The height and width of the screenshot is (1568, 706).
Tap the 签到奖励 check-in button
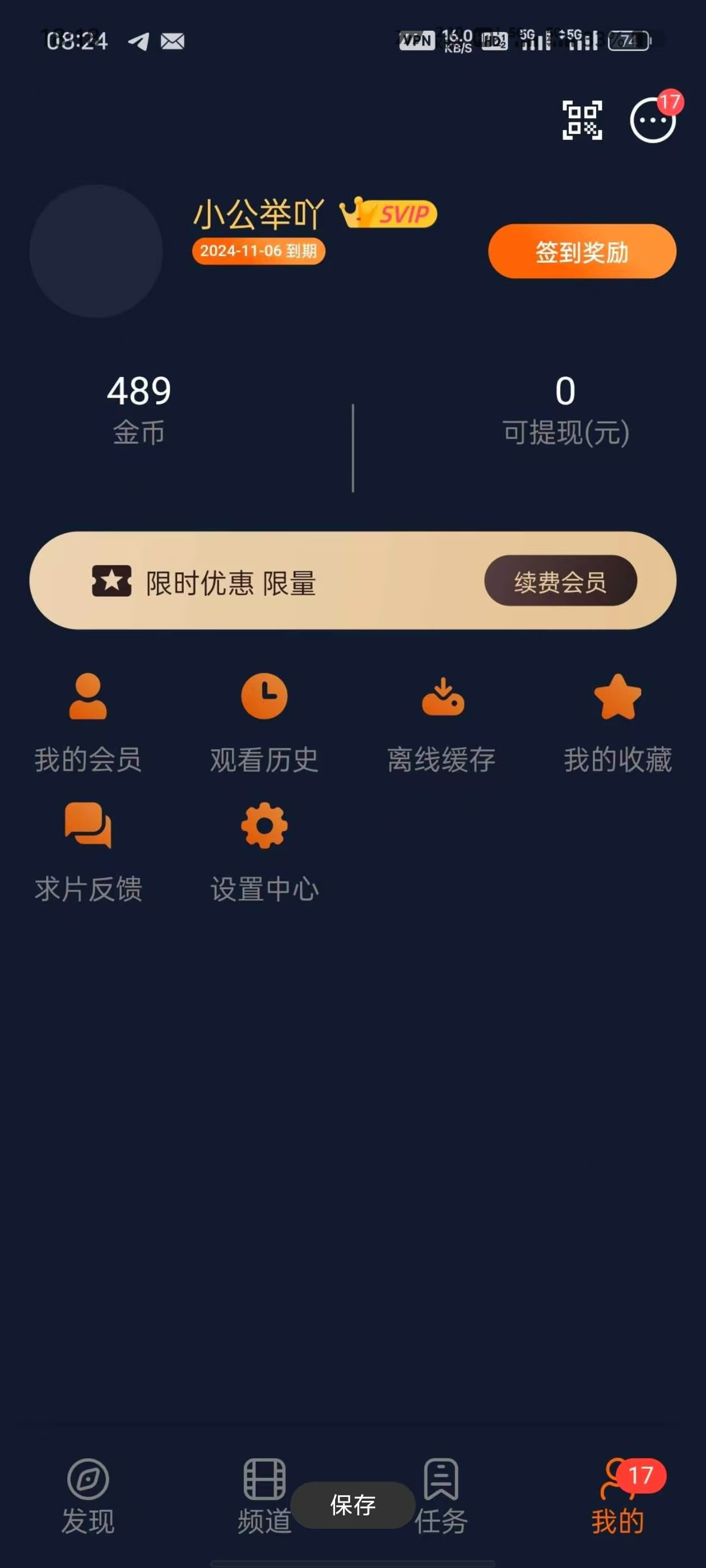click(x=582, y=251)
